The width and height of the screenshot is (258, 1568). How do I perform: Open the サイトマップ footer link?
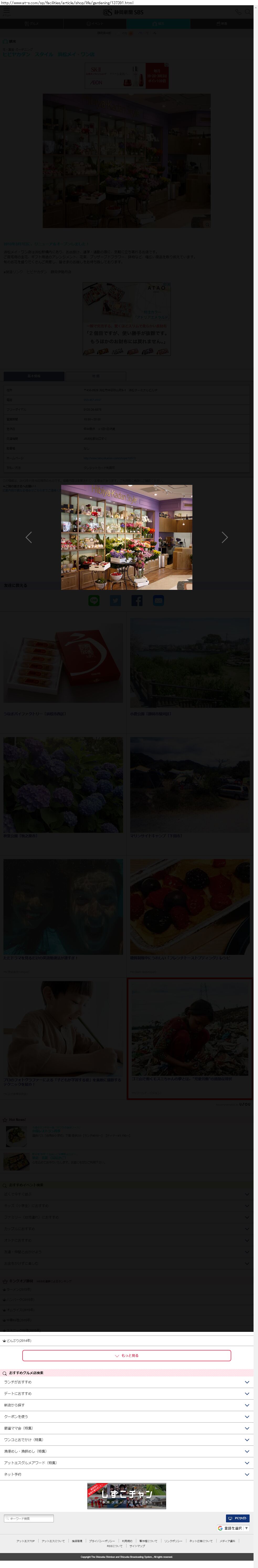(x=137, y=1545)
